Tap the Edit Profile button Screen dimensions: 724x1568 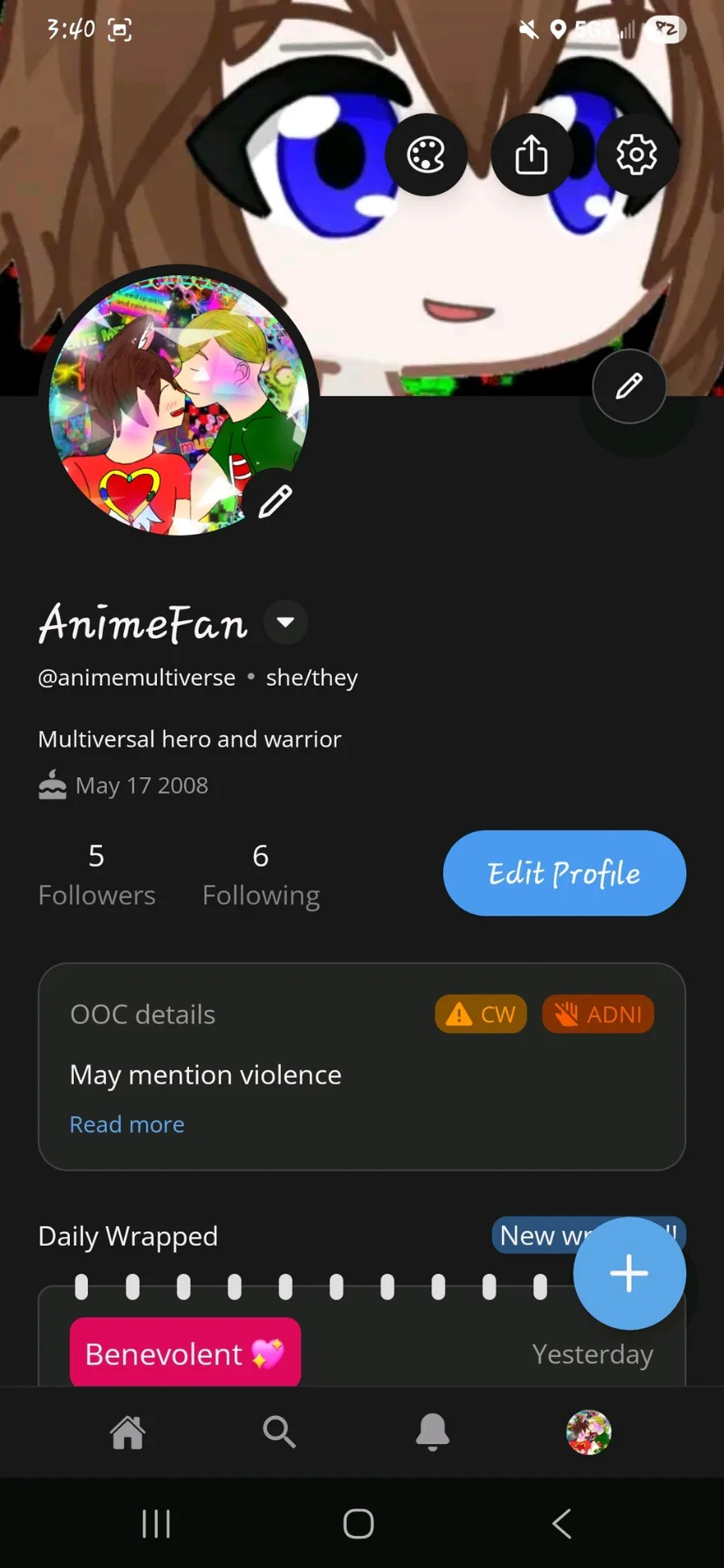click(x=564, y=873)
